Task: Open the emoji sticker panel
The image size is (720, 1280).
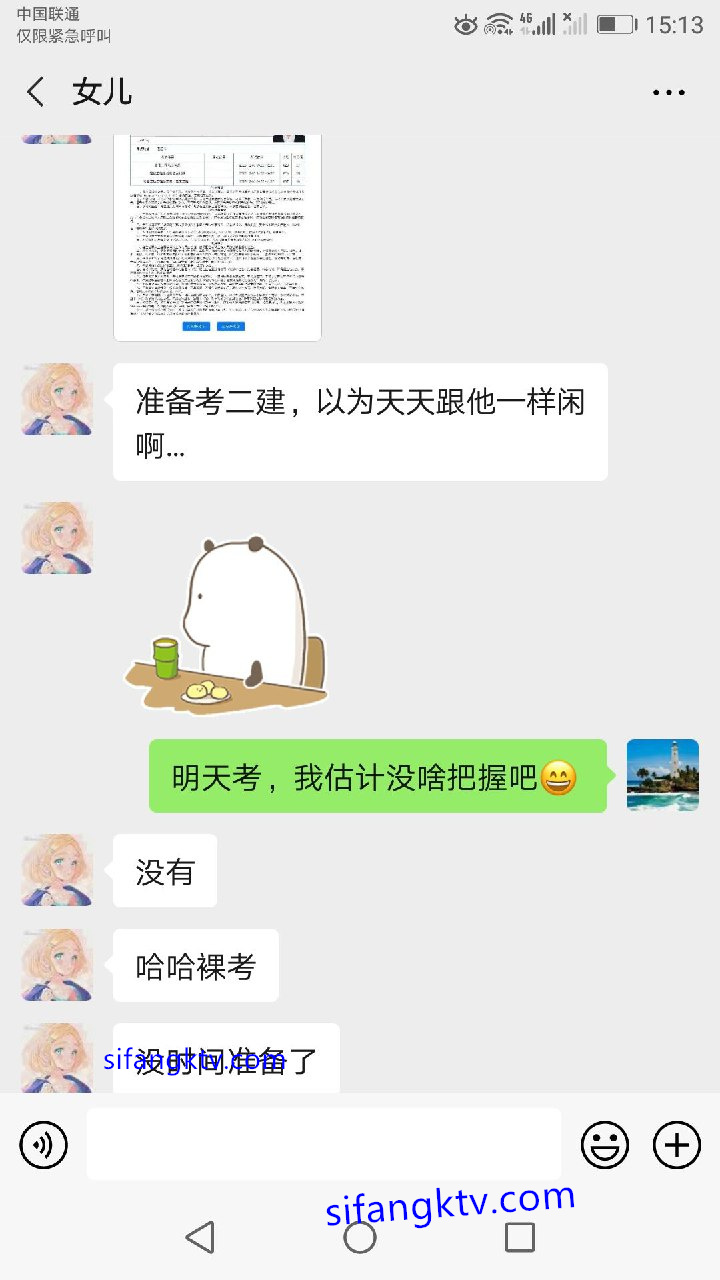Action: [x=605, y=1145]
